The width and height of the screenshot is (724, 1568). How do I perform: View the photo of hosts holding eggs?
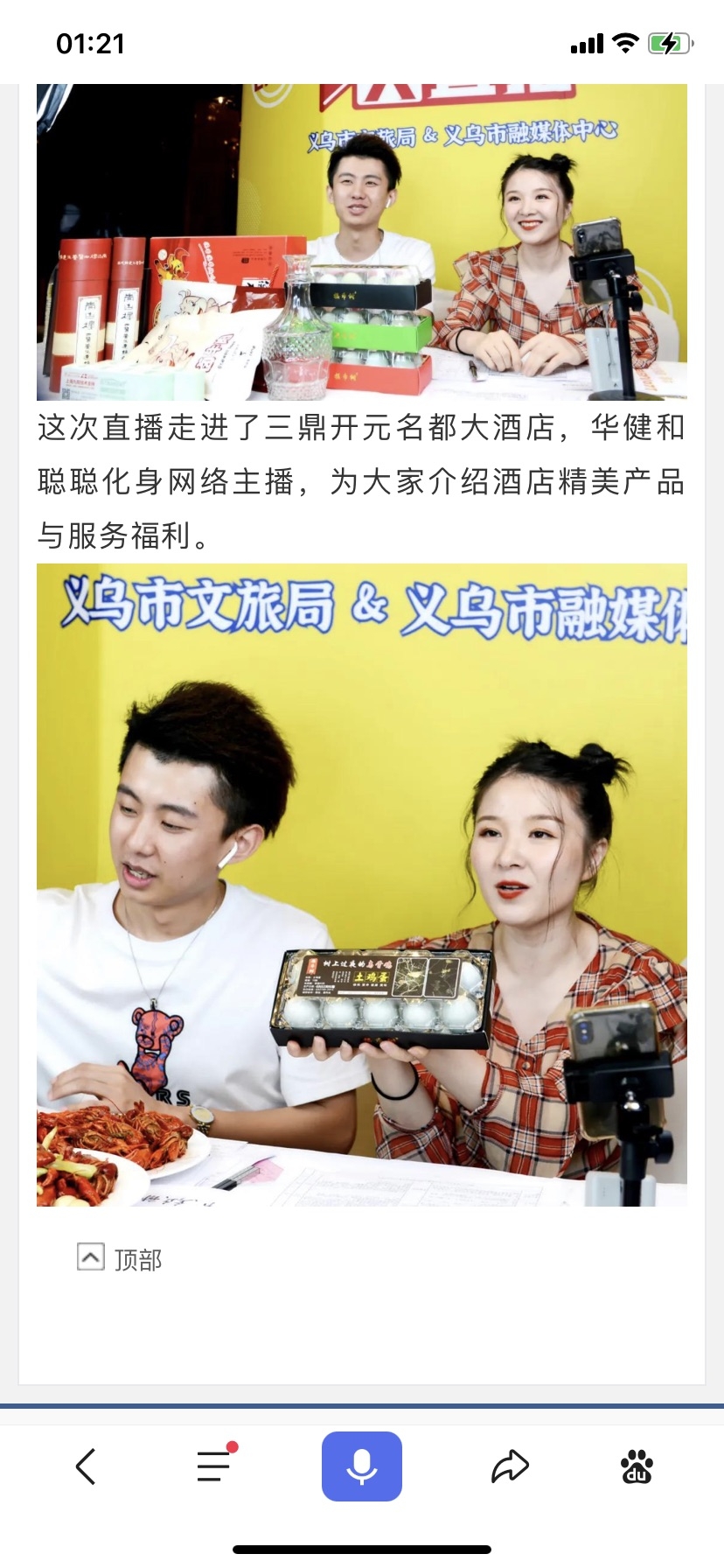pos(362,885)
